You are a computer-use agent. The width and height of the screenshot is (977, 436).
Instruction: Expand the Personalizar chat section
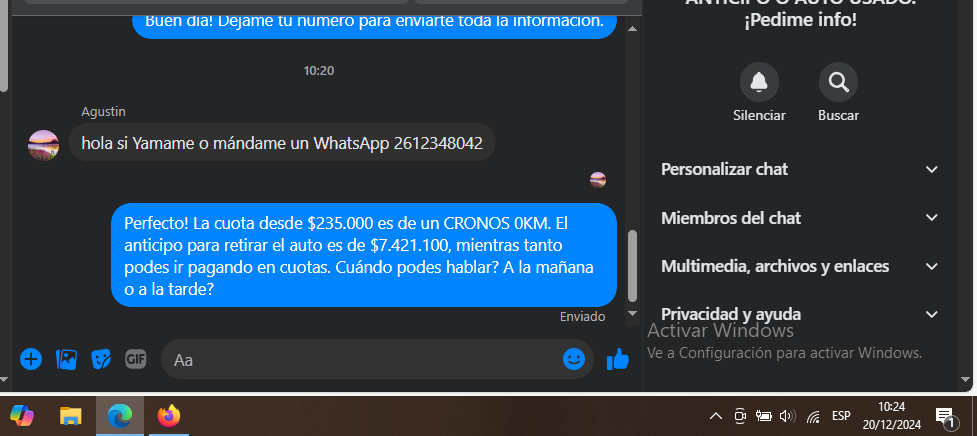[800, 169]
